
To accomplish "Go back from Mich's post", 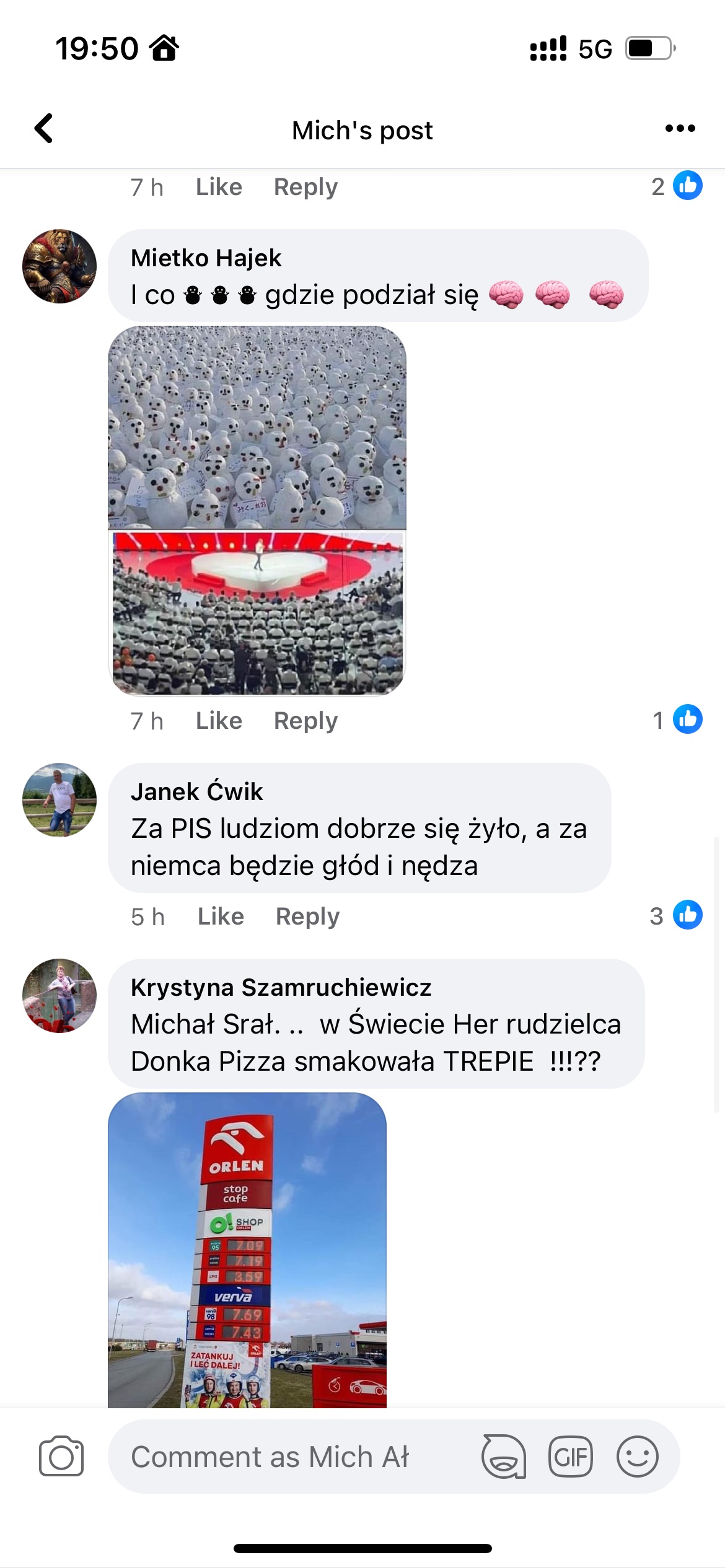I will click(x=44, y=129).
